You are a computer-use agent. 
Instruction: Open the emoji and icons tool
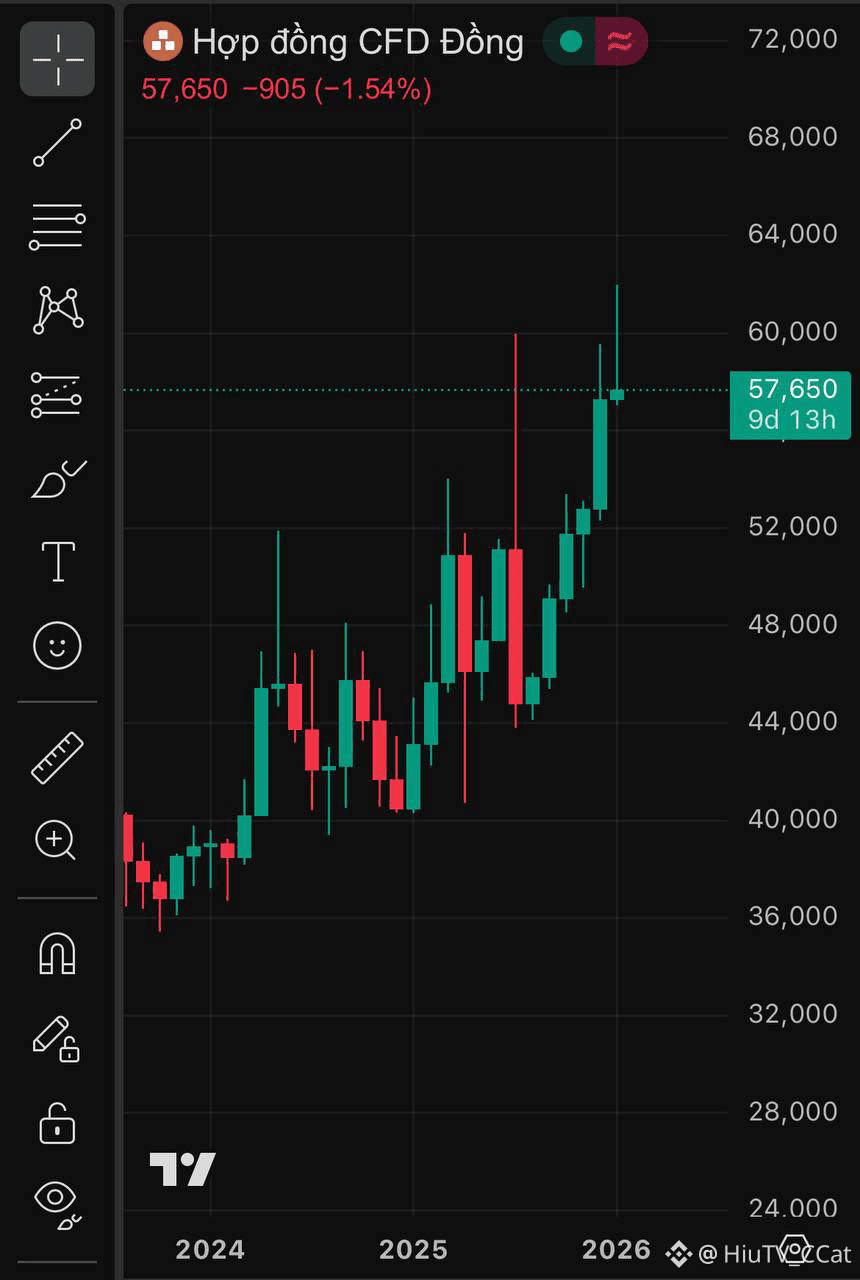click(x=57, y=646)
